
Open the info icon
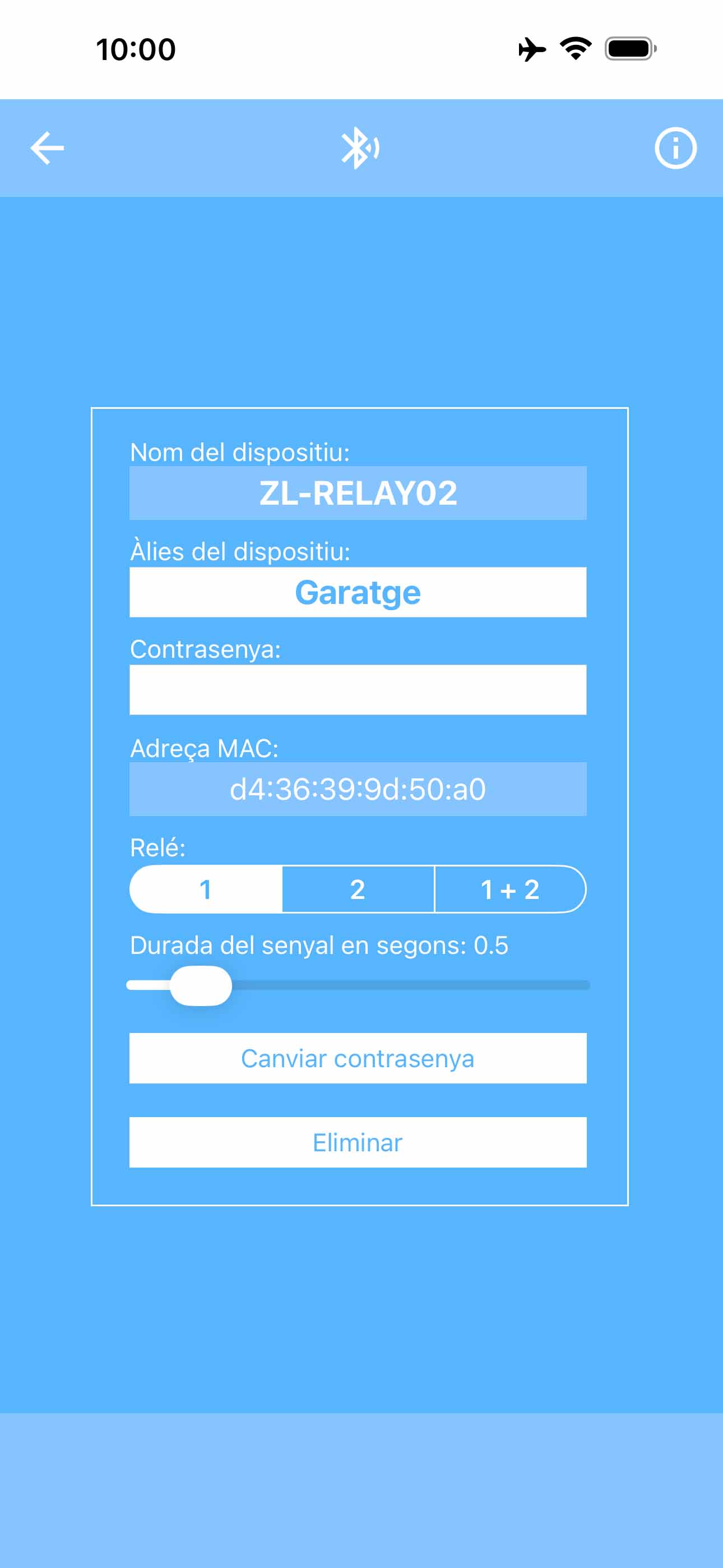[675, 148]
